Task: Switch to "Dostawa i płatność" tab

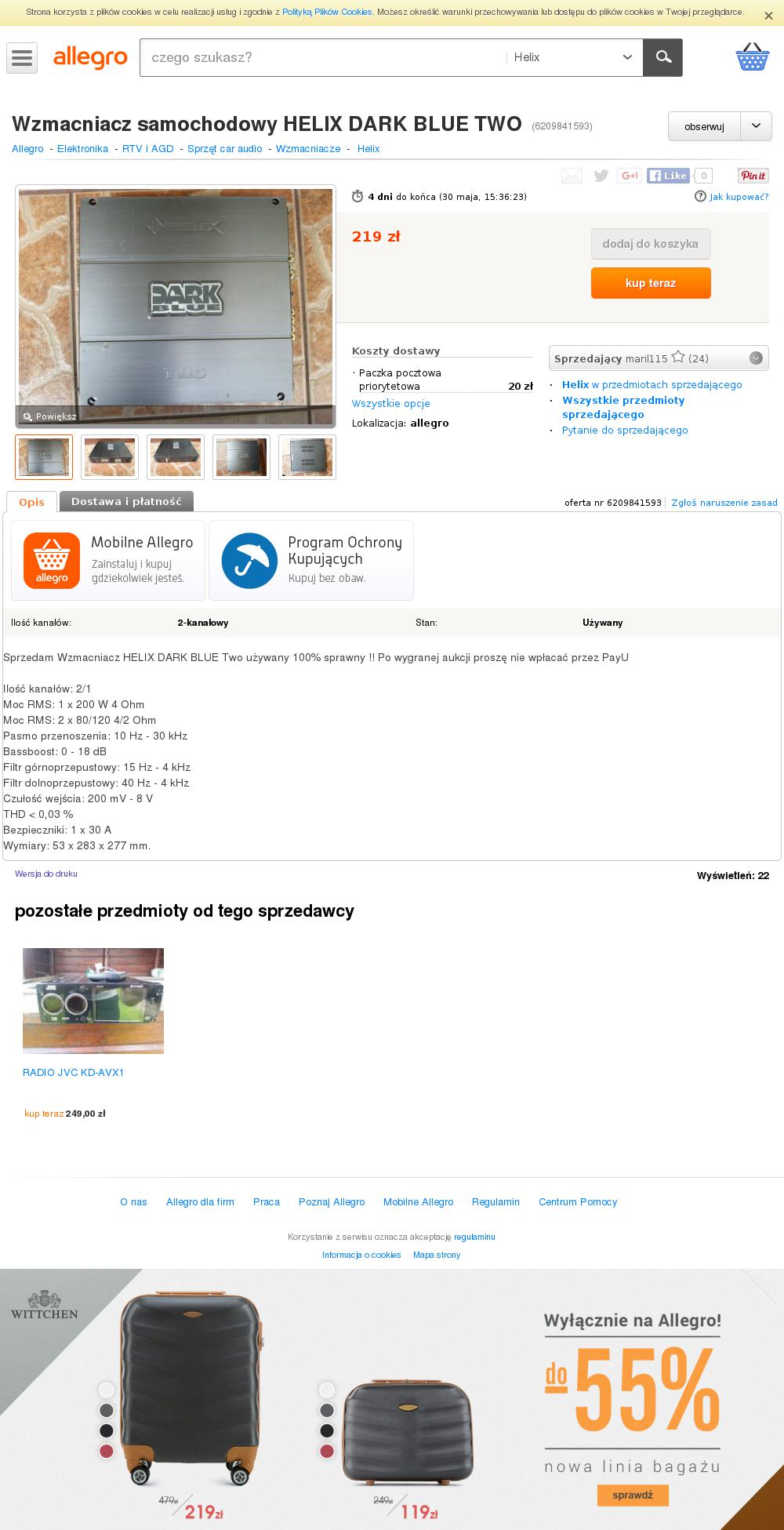Action: (x=126, y=501)
